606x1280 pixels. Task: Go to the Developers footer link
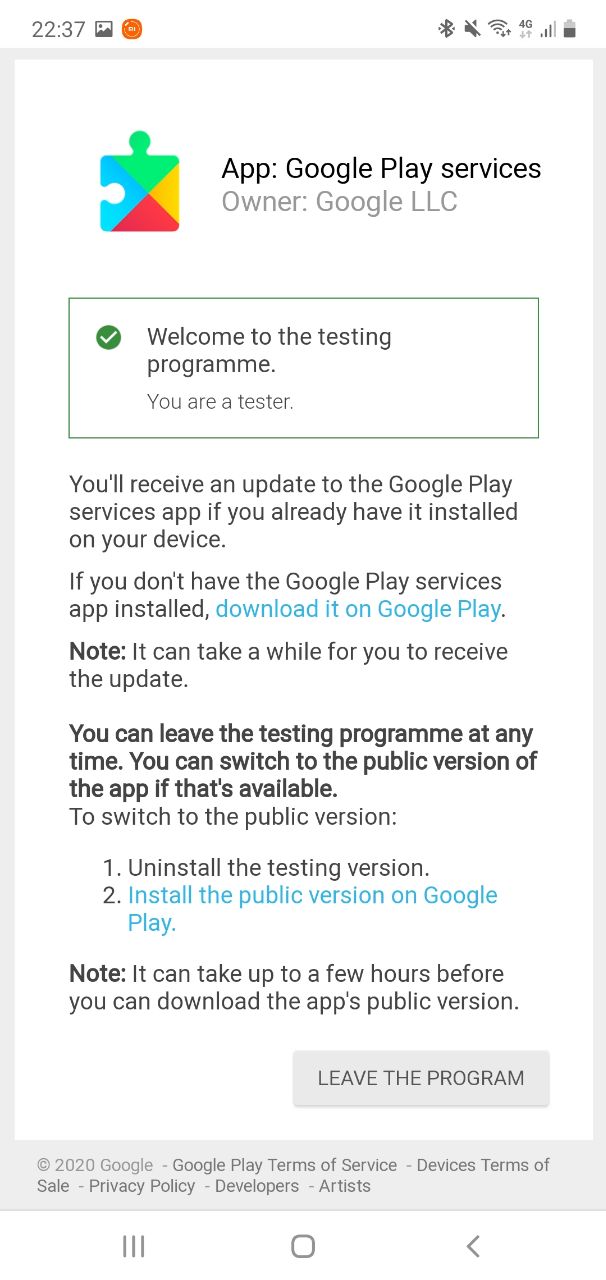point(257,1186)
